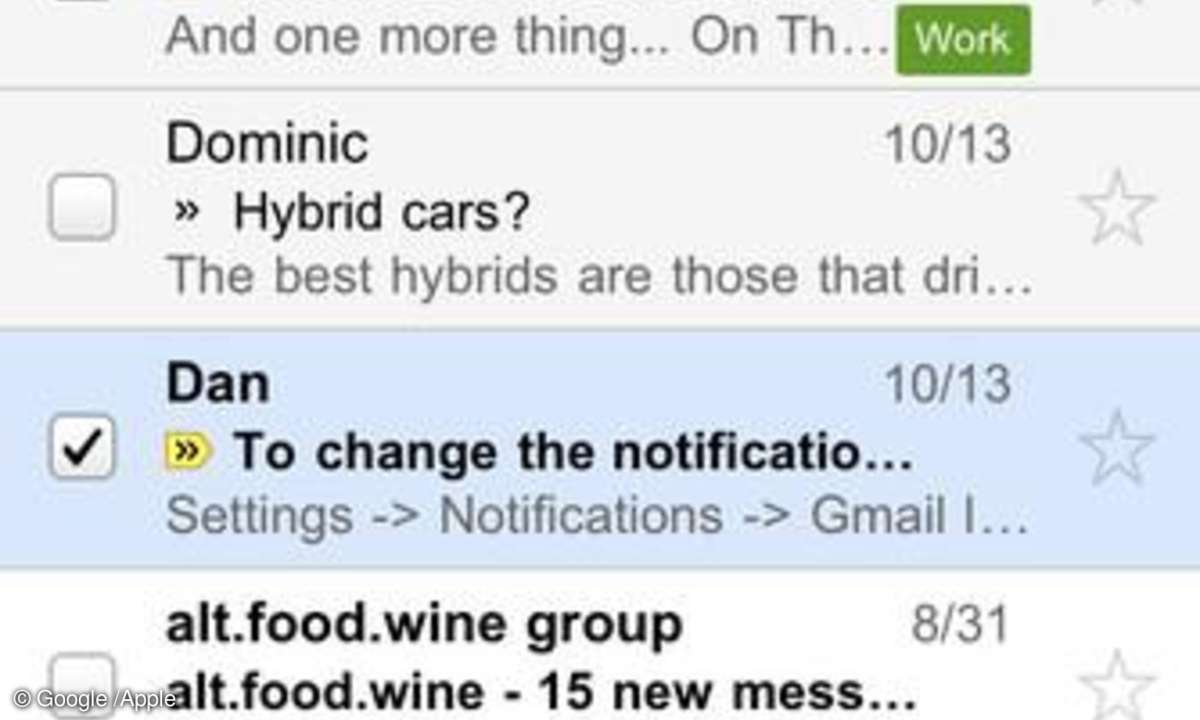This screenshot has height=720, width=1200.
Task: Open Dominic's Hybrid cars email
Action: click(590, 212)
